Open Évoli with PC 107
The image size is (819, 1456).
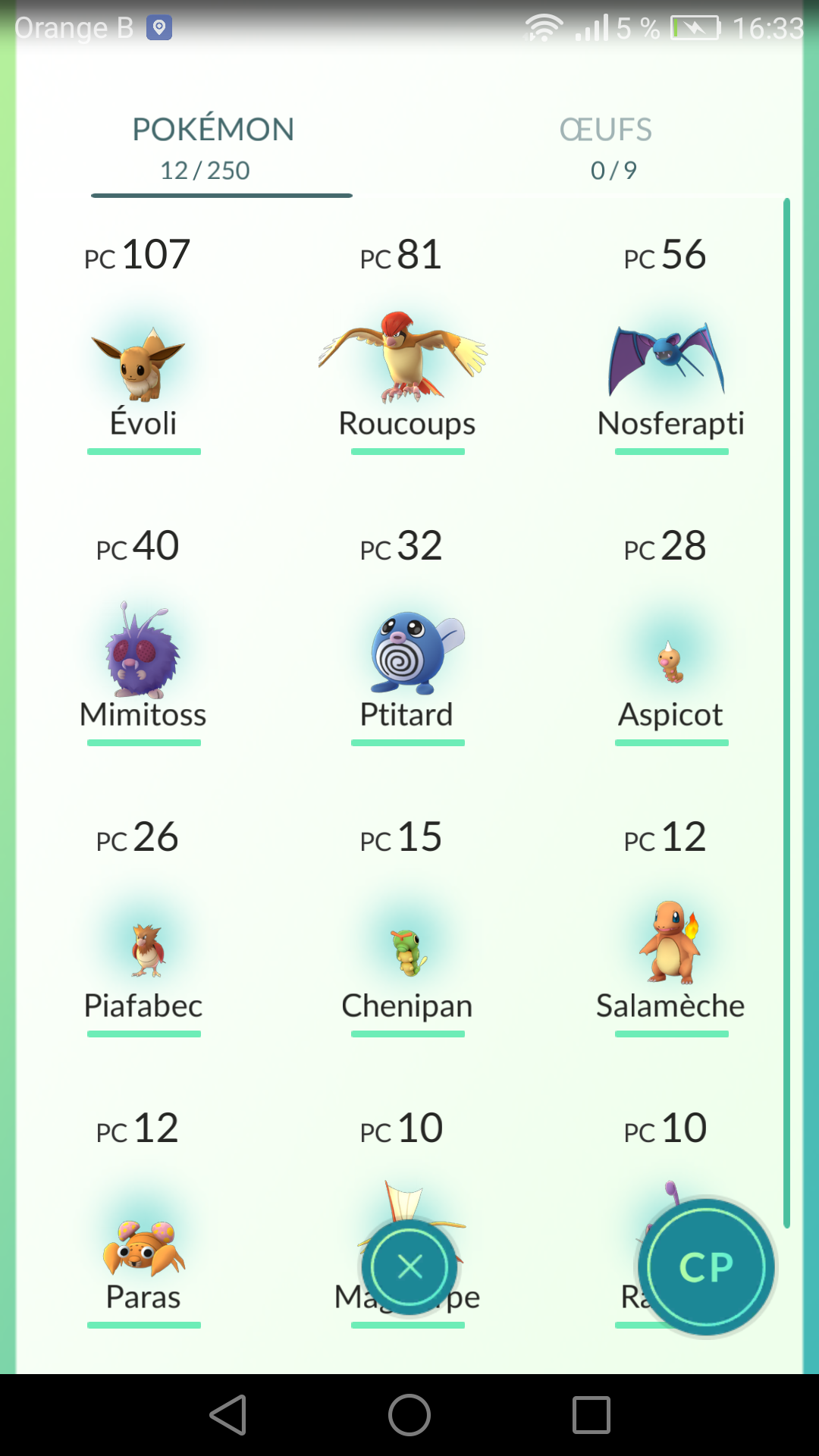(143, 364)
